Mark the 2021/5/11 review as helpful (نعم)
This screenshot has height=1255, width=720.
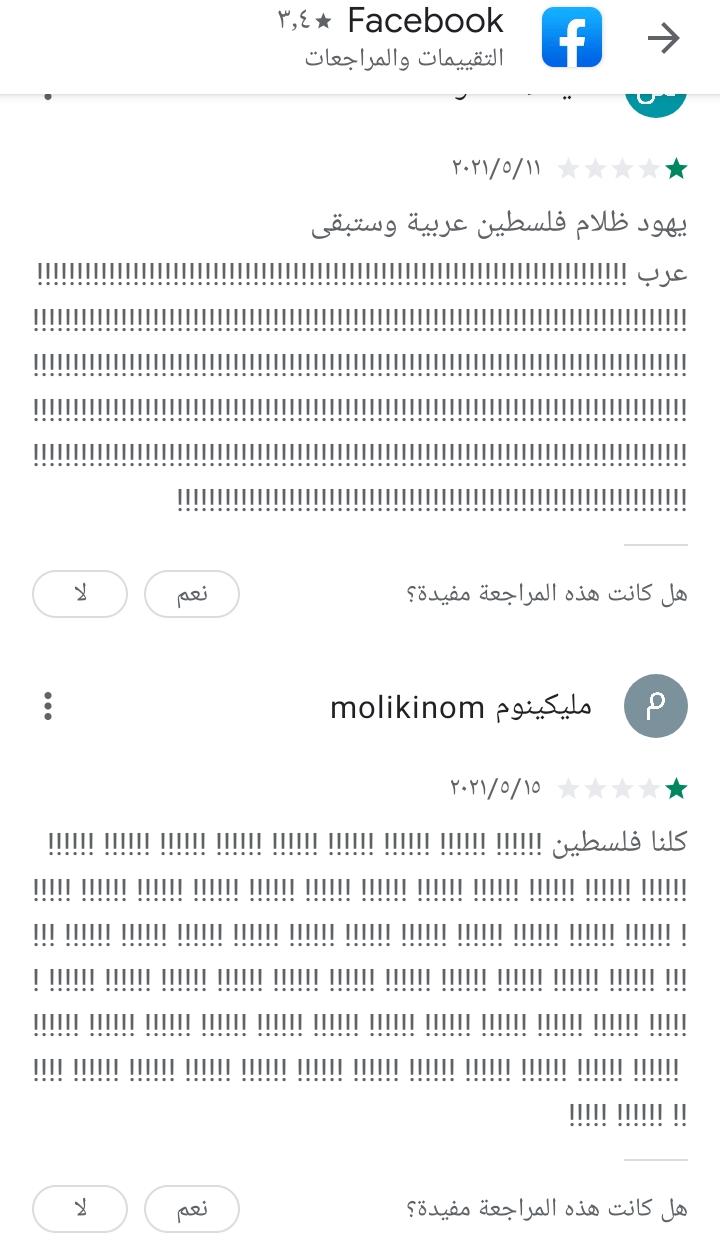pyautogui.click(x=192, y=594)
